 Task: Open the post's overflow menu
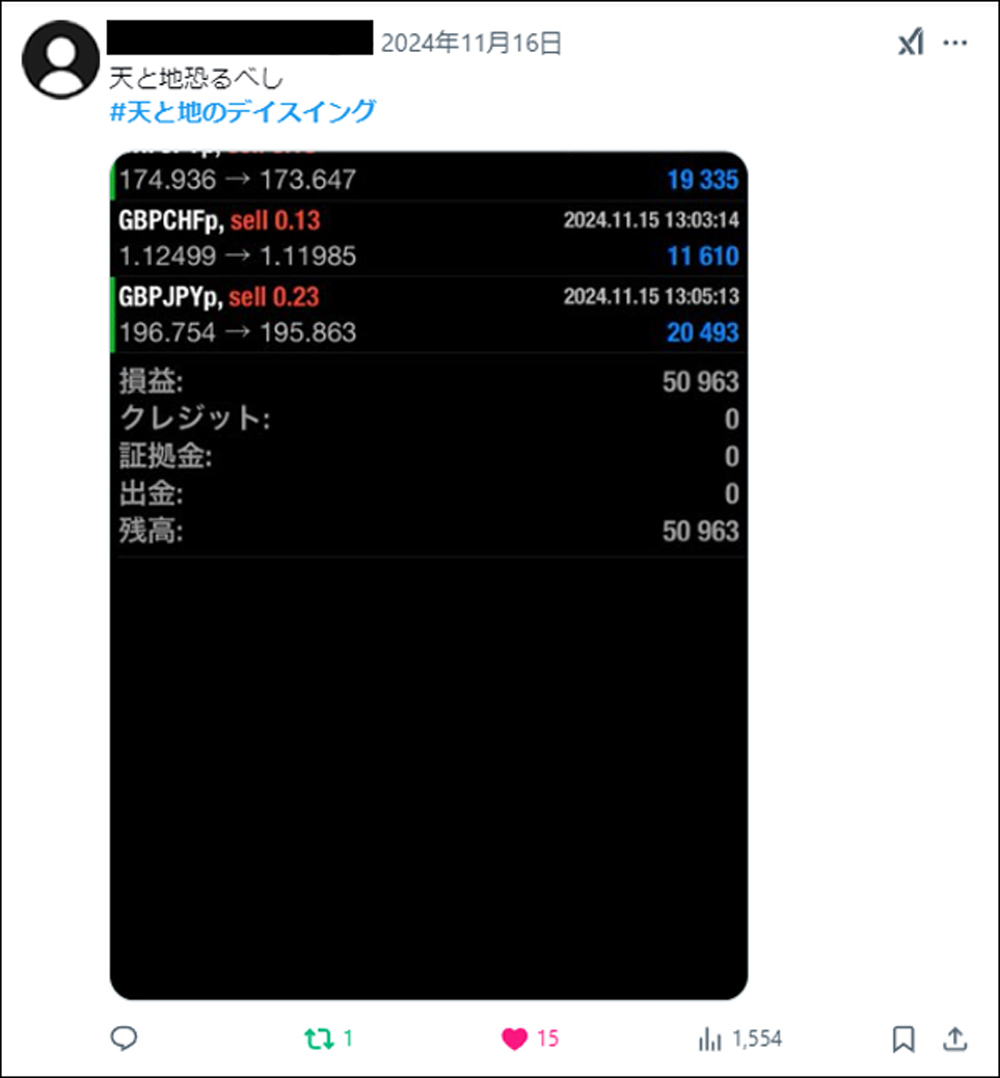point(955,43)
